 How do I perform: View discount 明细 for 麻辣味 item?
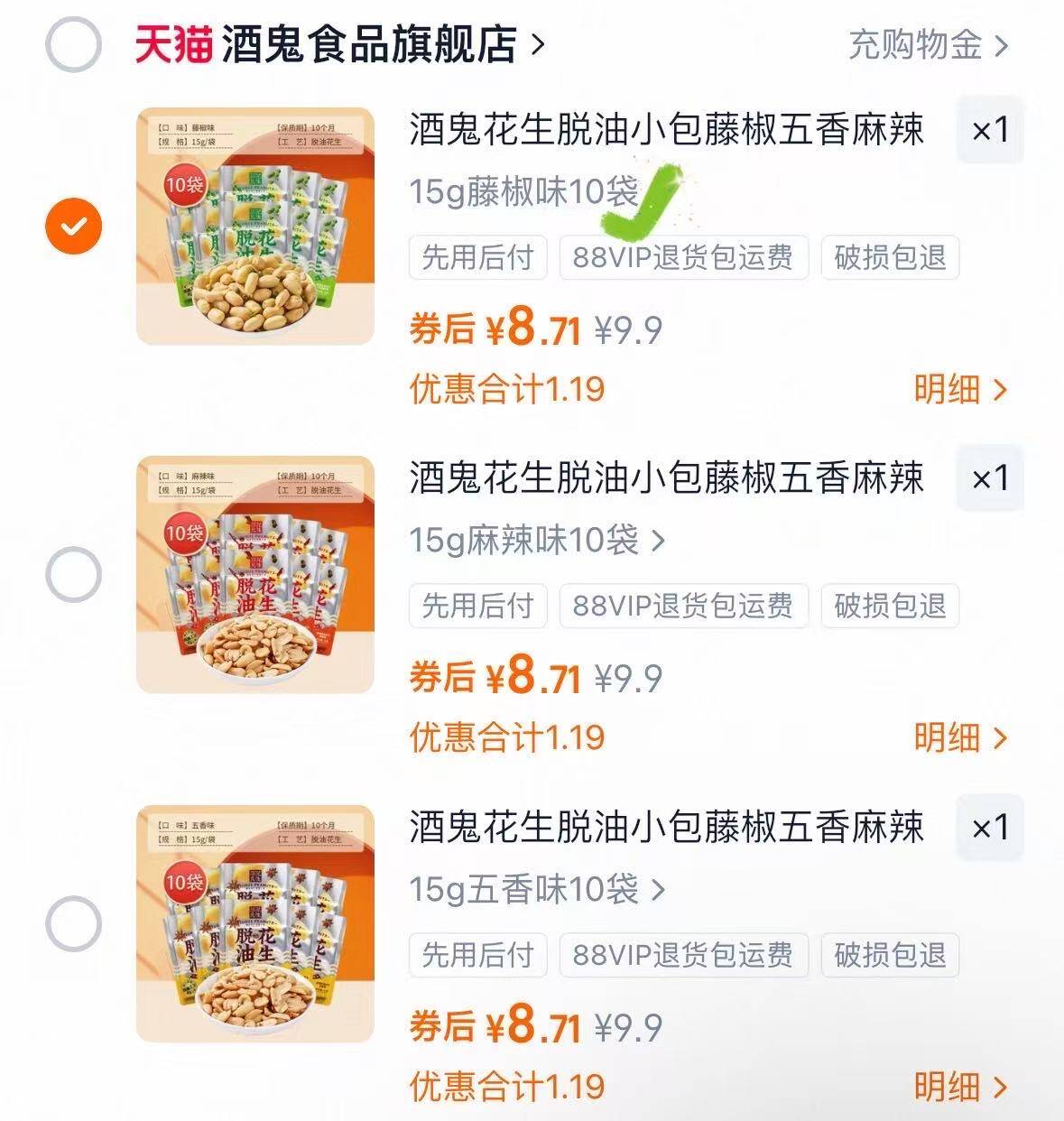(959, 738)
